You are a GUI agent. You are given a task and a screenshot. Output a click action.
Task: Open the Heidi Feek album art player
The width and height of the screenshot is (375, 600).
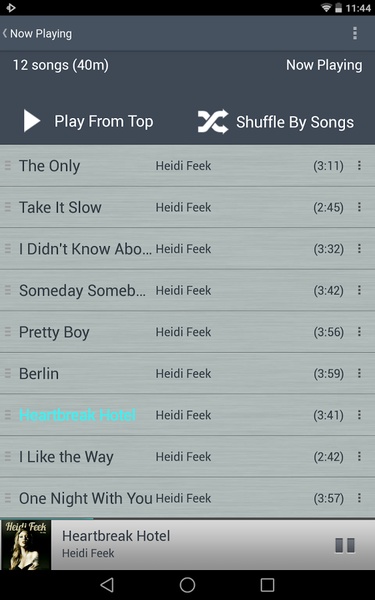[26, 545]
